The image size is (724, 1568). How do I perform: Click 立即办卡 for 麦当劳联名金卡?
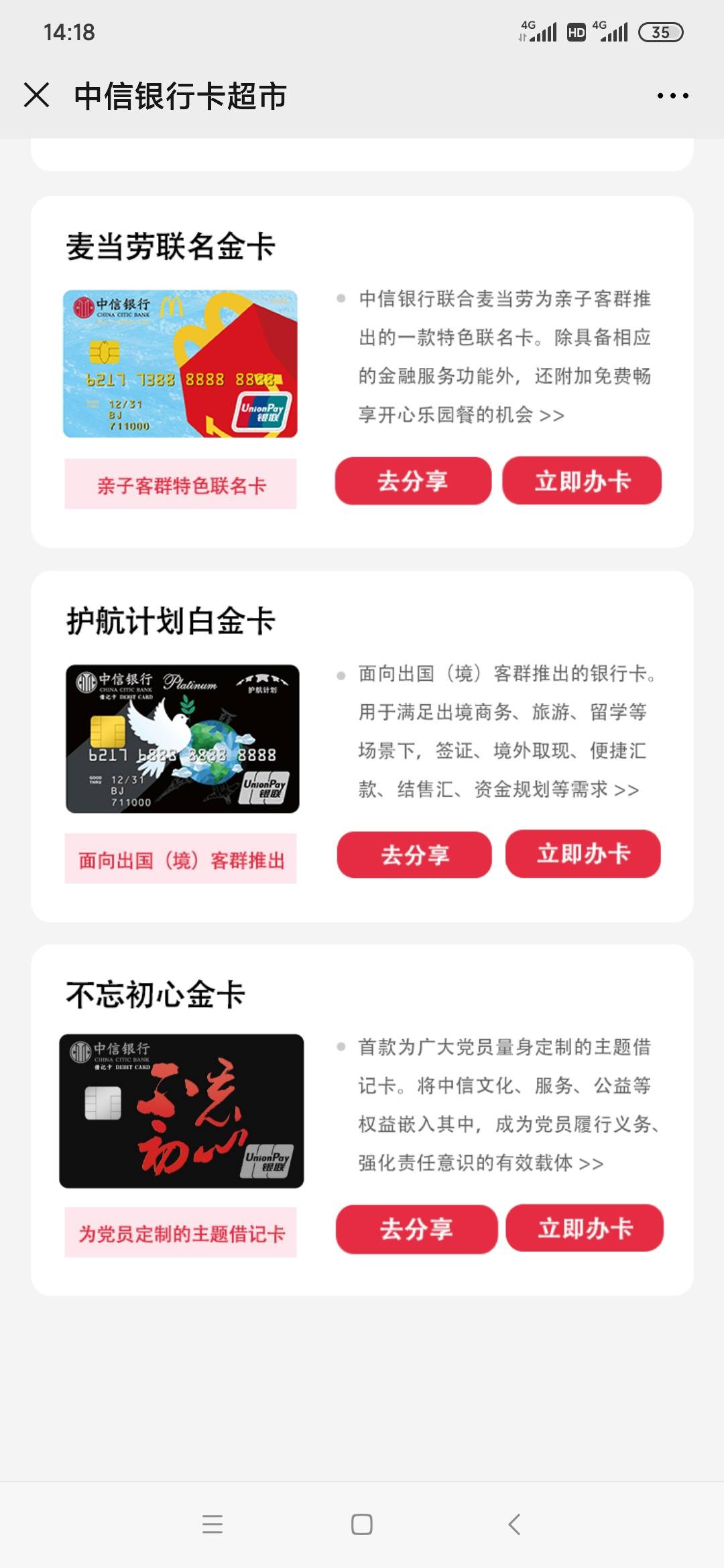[583, 480]
